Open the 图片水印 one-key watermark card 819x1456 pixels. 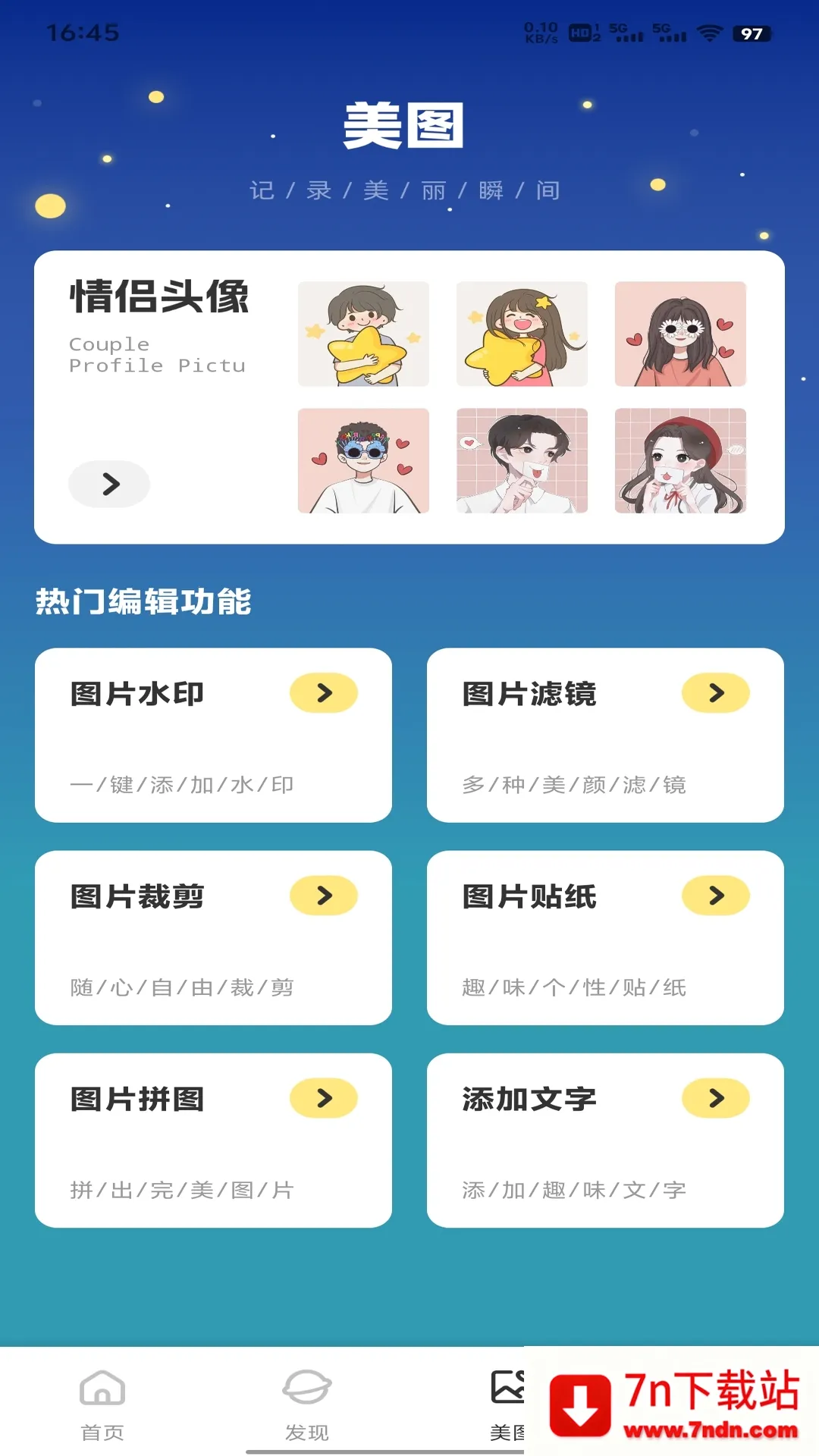tap(213, 736)
